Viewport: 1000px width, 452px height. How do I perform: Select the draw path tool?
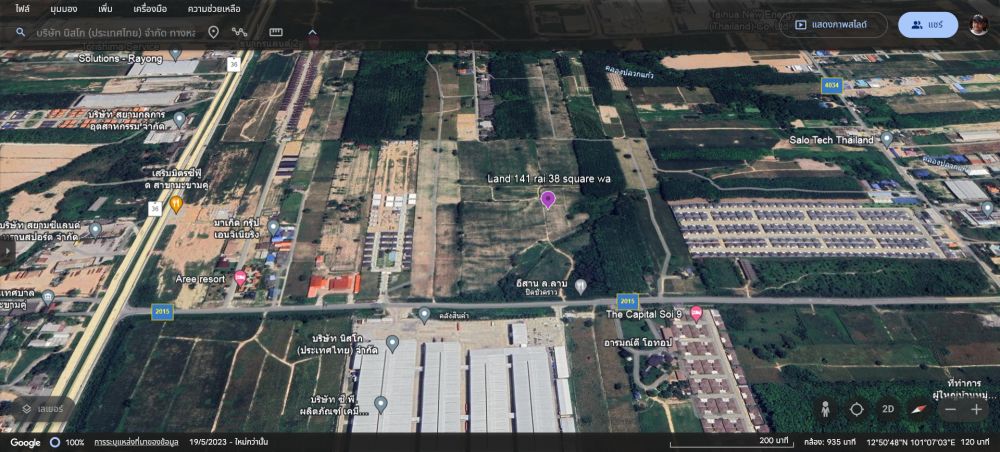240,32
